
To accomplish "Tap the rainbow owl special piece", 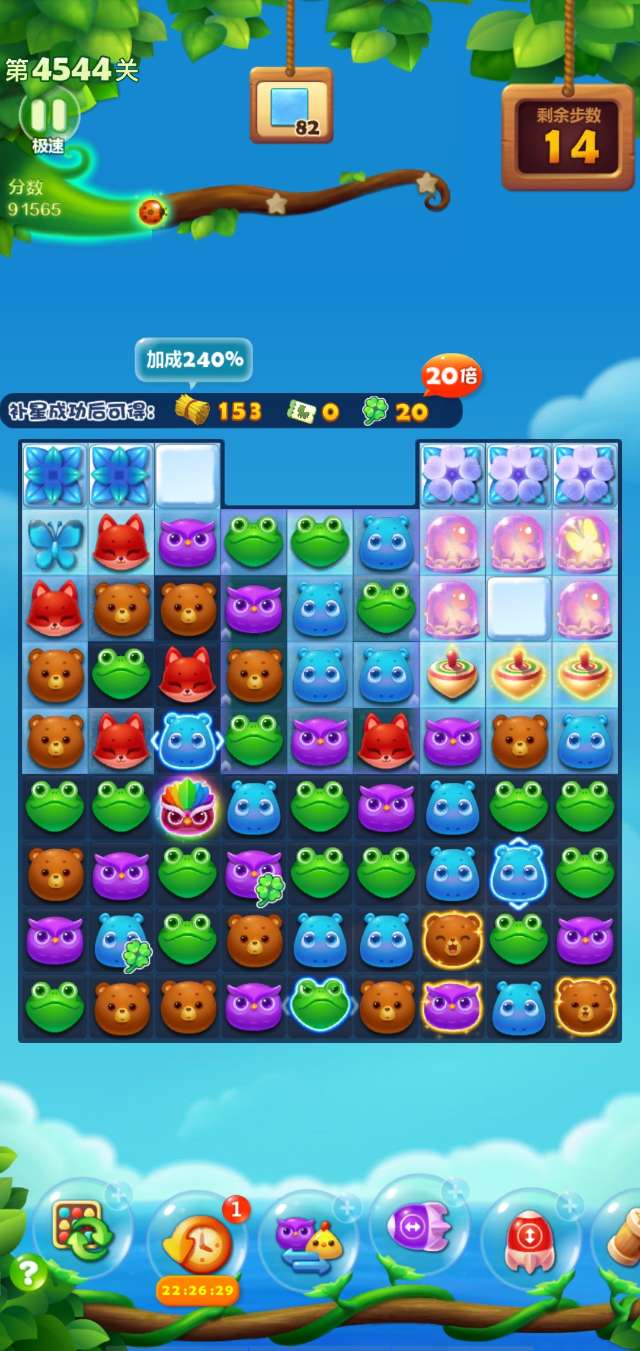I will pyautogui.click(x=187, y=807).
